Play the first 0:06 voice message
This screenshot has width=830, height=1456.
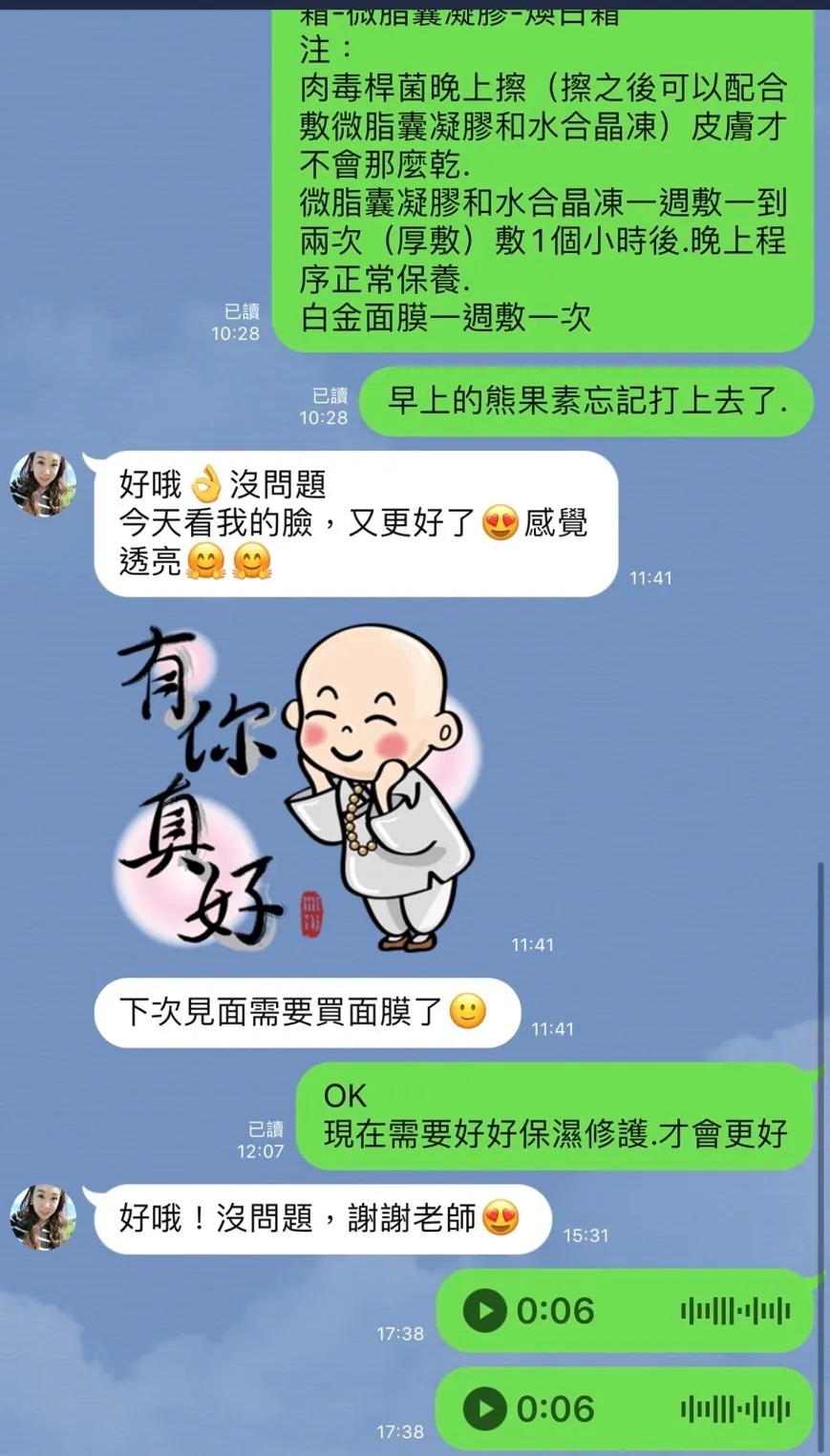point(485,1311)
